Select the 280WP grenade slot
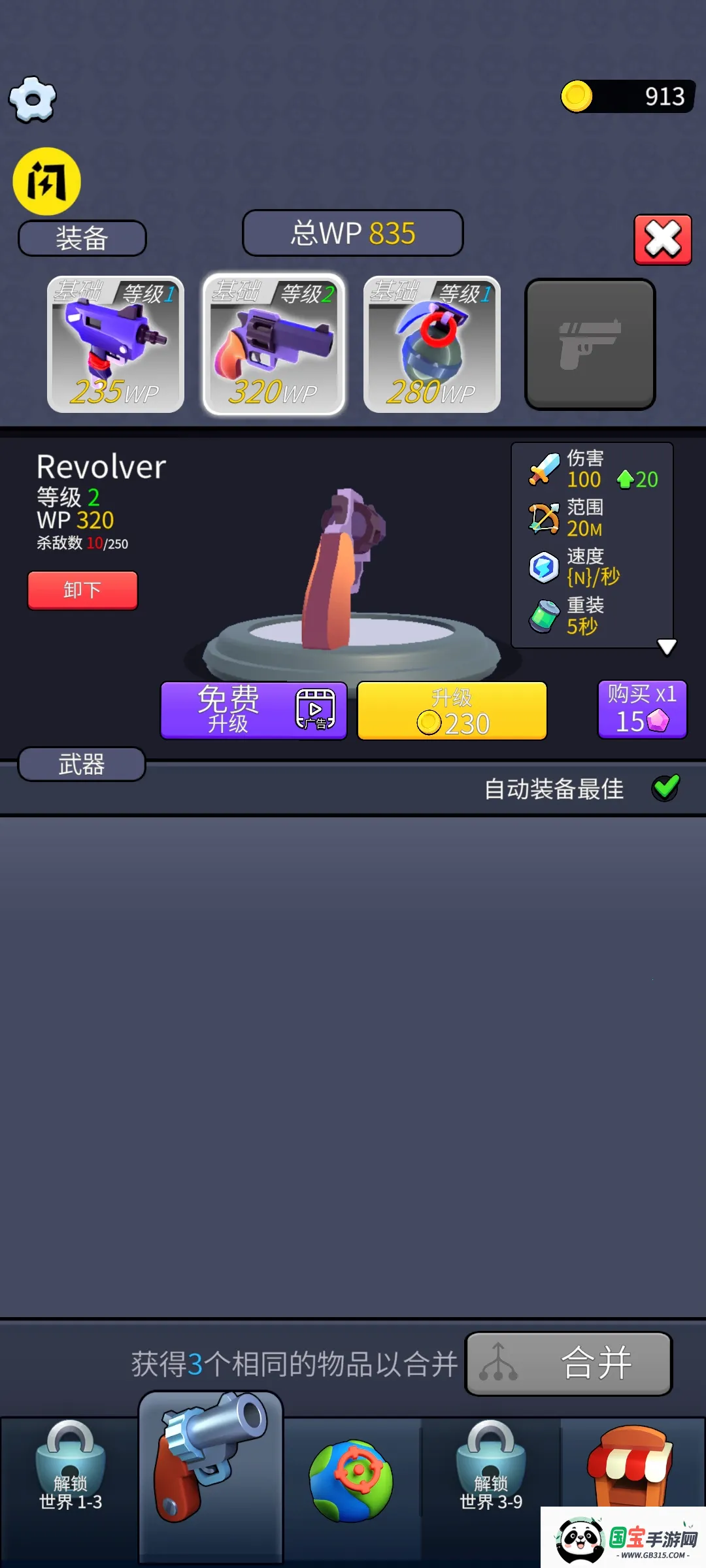 (432, 344)
